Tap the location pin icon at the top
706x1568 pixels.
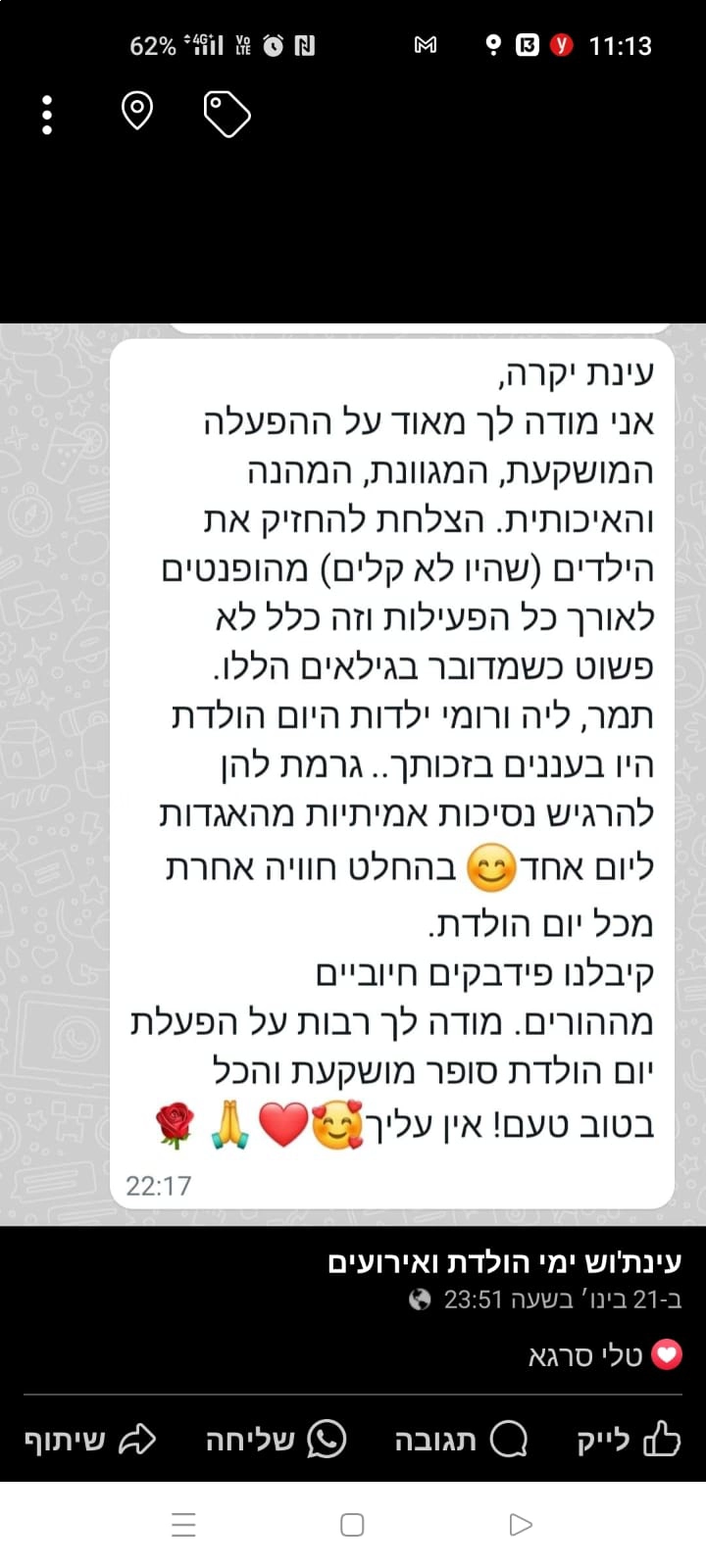pyautogui.click(x=135, y=112)
